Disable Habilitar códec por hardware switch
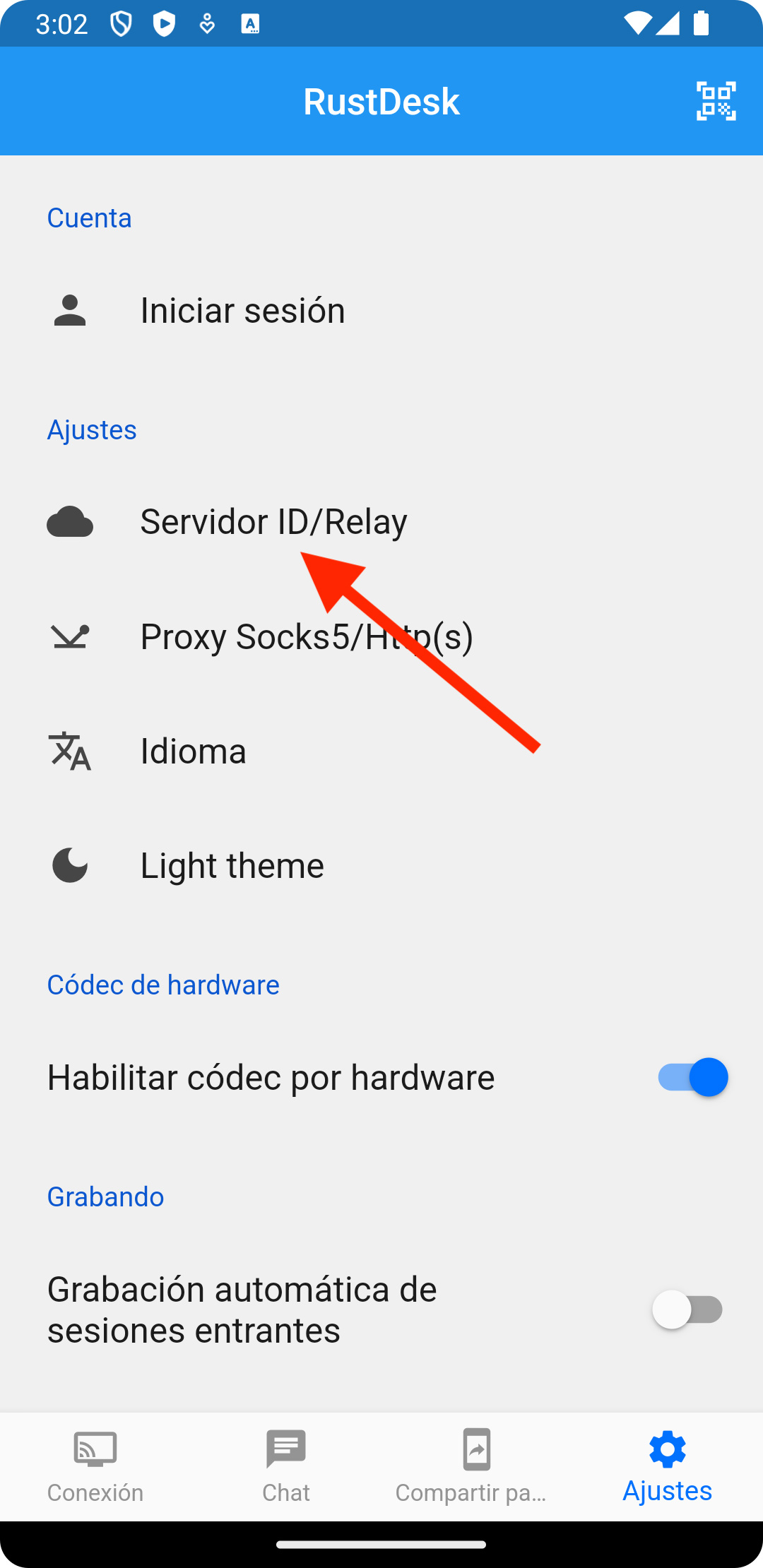Viewport: 763px width, 1568px height. click(692, 1077)
